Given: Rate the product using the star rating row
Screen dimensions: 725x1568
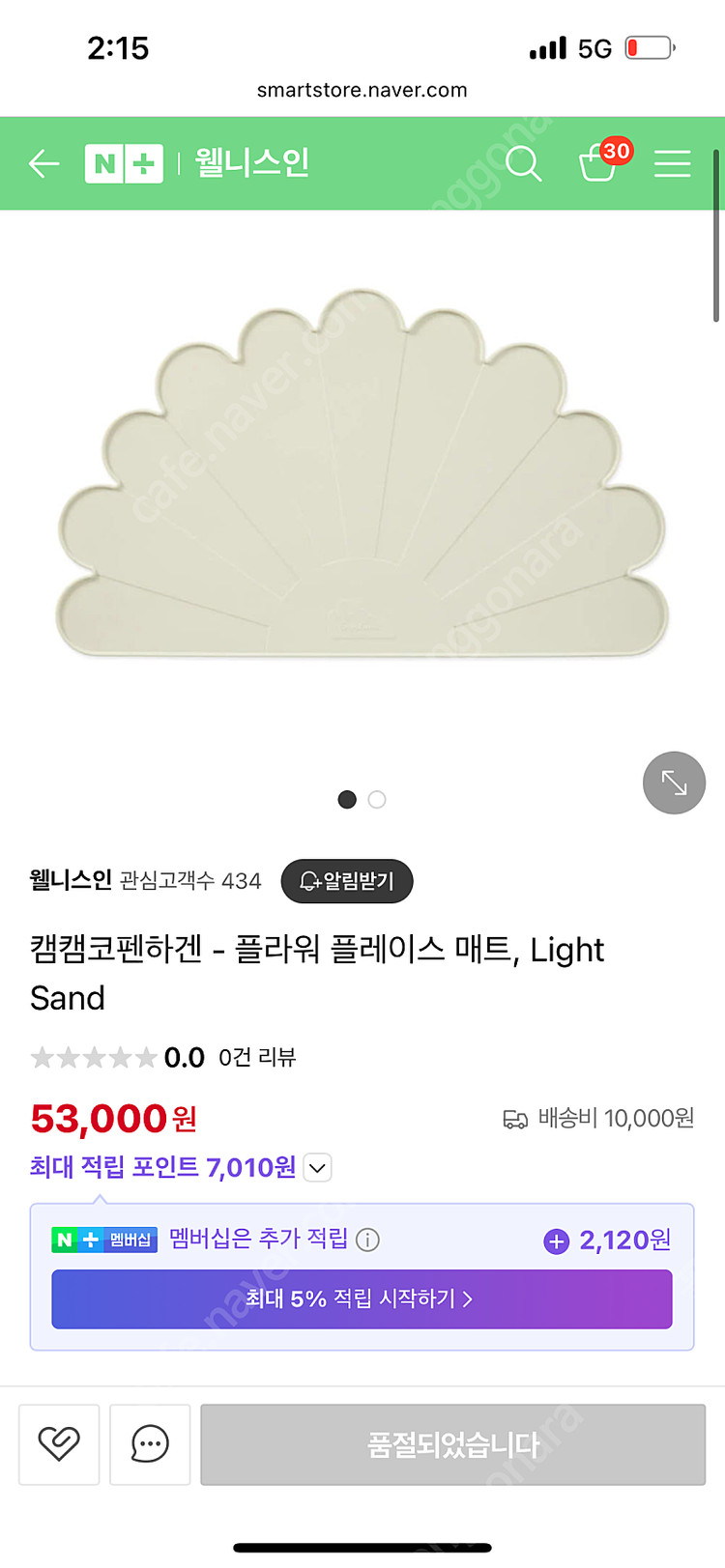Looking at the screenshot, I should tap(93, 1057).
